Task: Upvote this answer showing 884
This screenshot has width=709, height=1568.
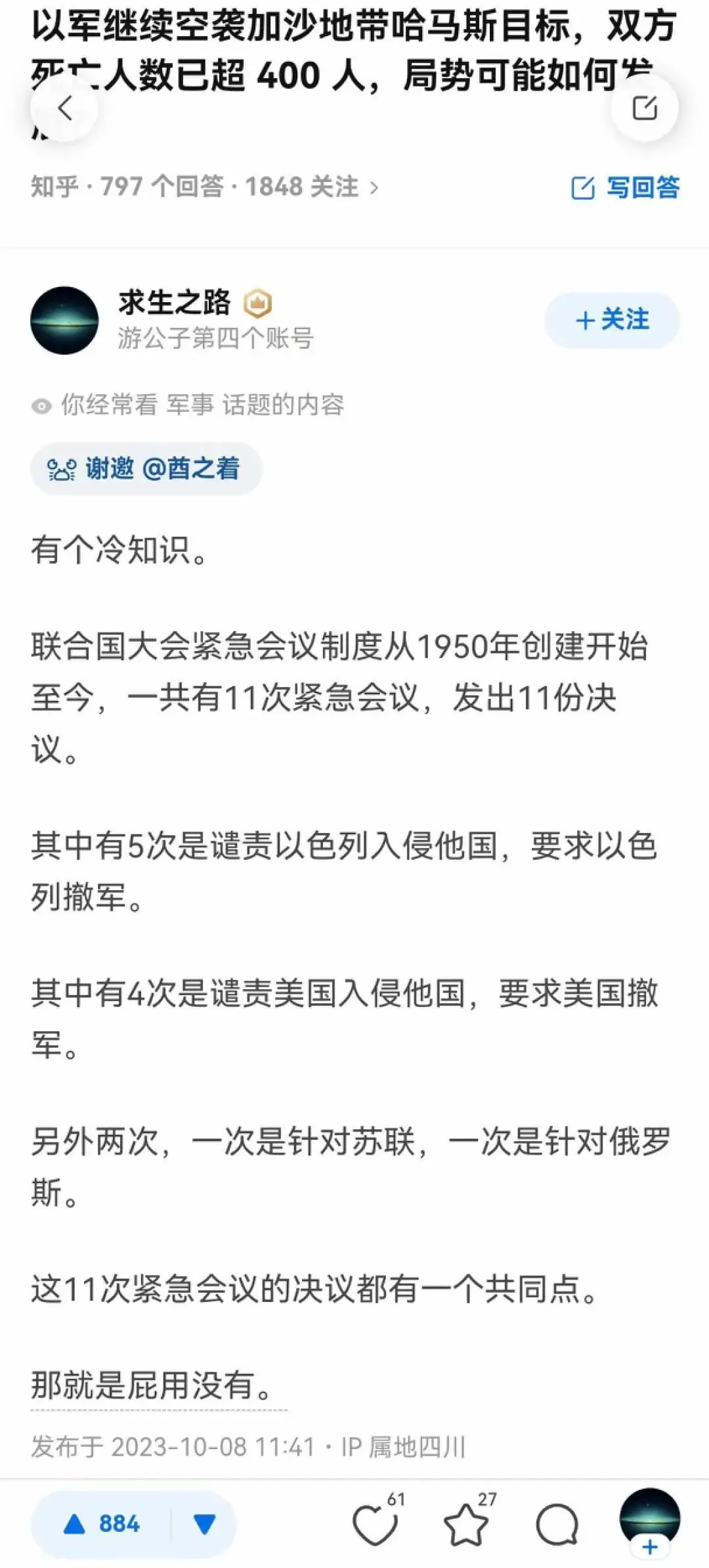Action: [x=101, y=1523]
